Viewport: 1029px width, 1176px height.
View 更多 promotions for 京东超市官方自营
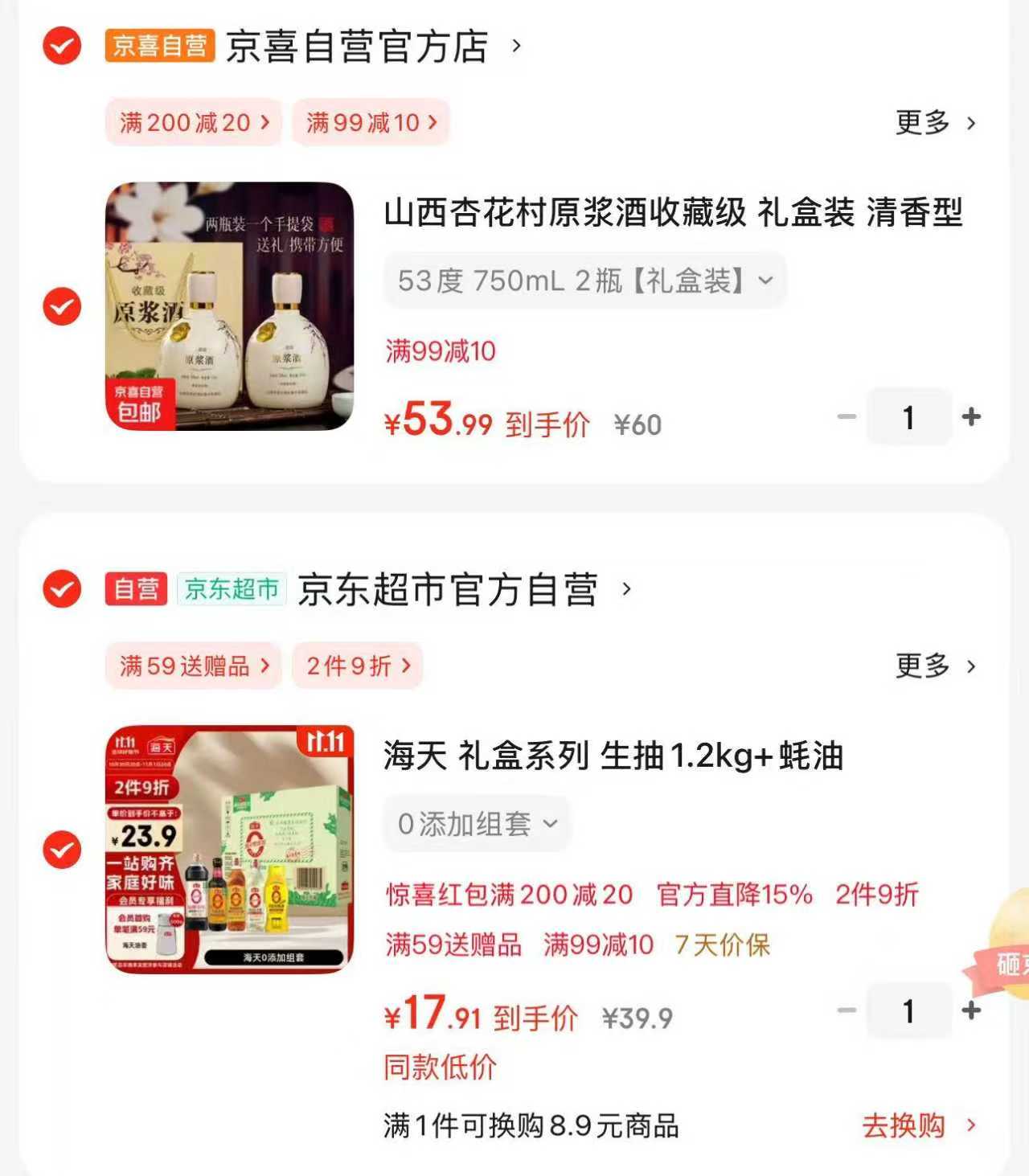935,666
